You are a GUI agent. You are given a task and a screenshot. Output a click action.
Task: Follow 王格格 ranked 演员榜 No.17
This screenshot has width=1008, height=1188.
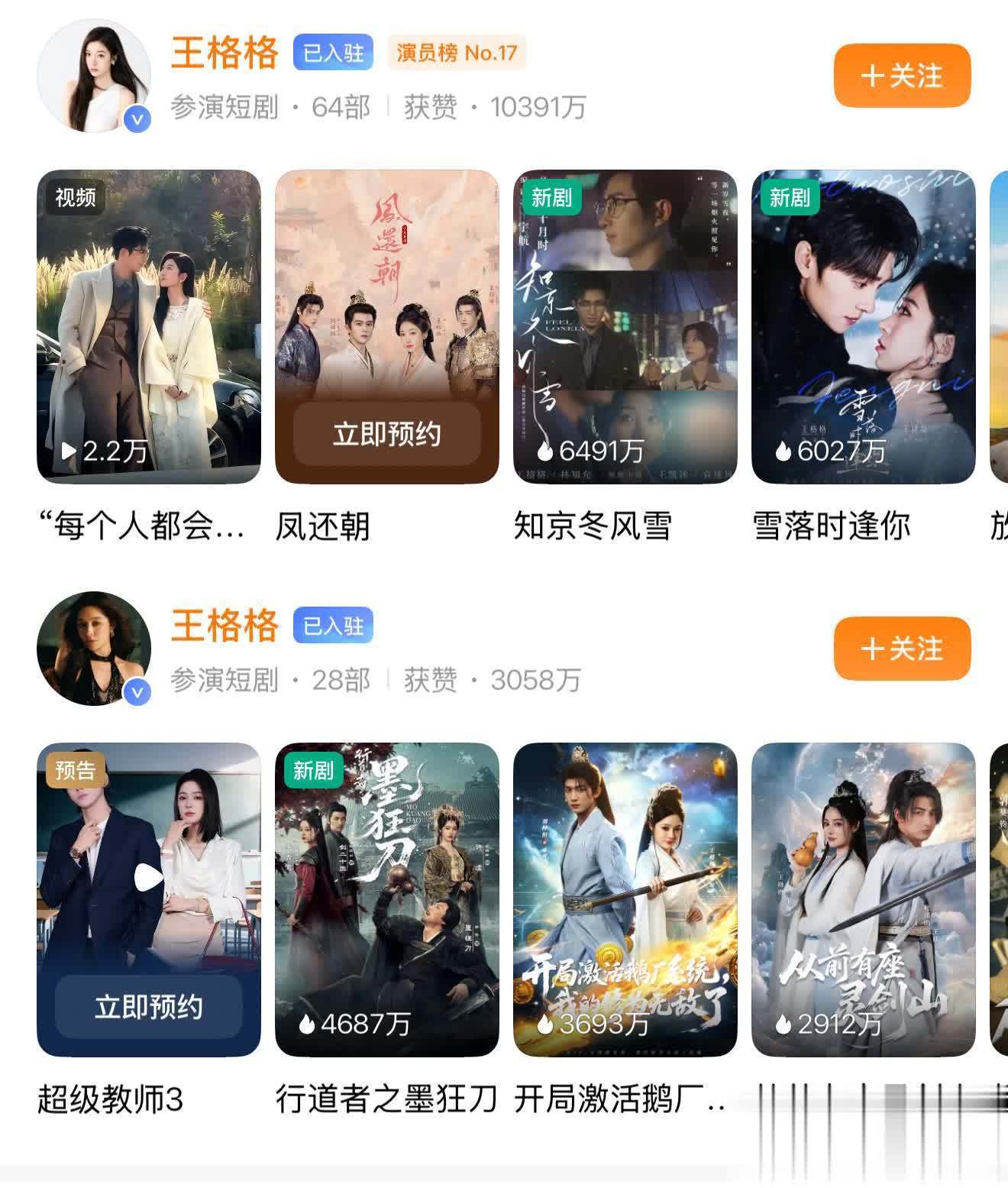click(901, 76)
